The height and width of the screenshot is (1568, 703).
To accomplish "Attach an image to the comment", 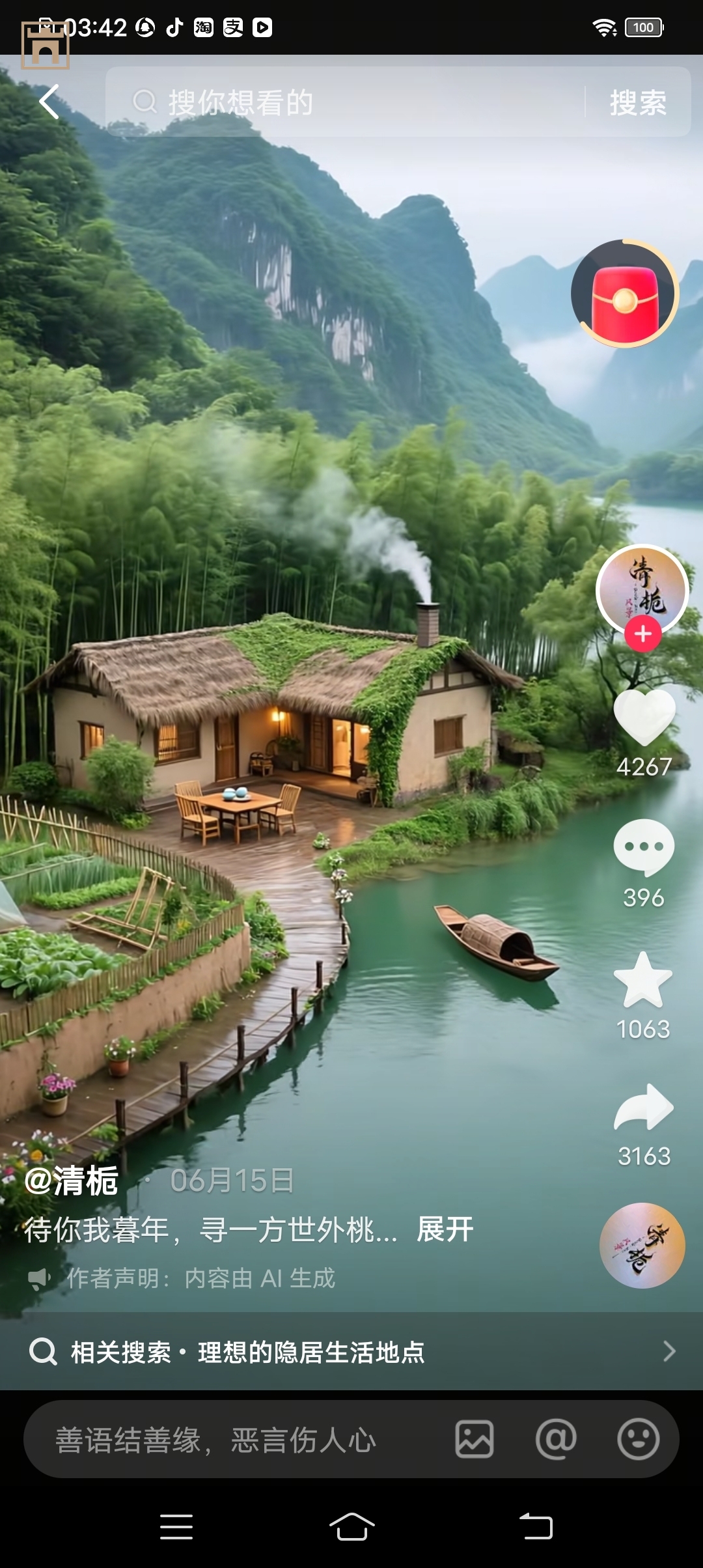I will click(x=475, y=1439).
